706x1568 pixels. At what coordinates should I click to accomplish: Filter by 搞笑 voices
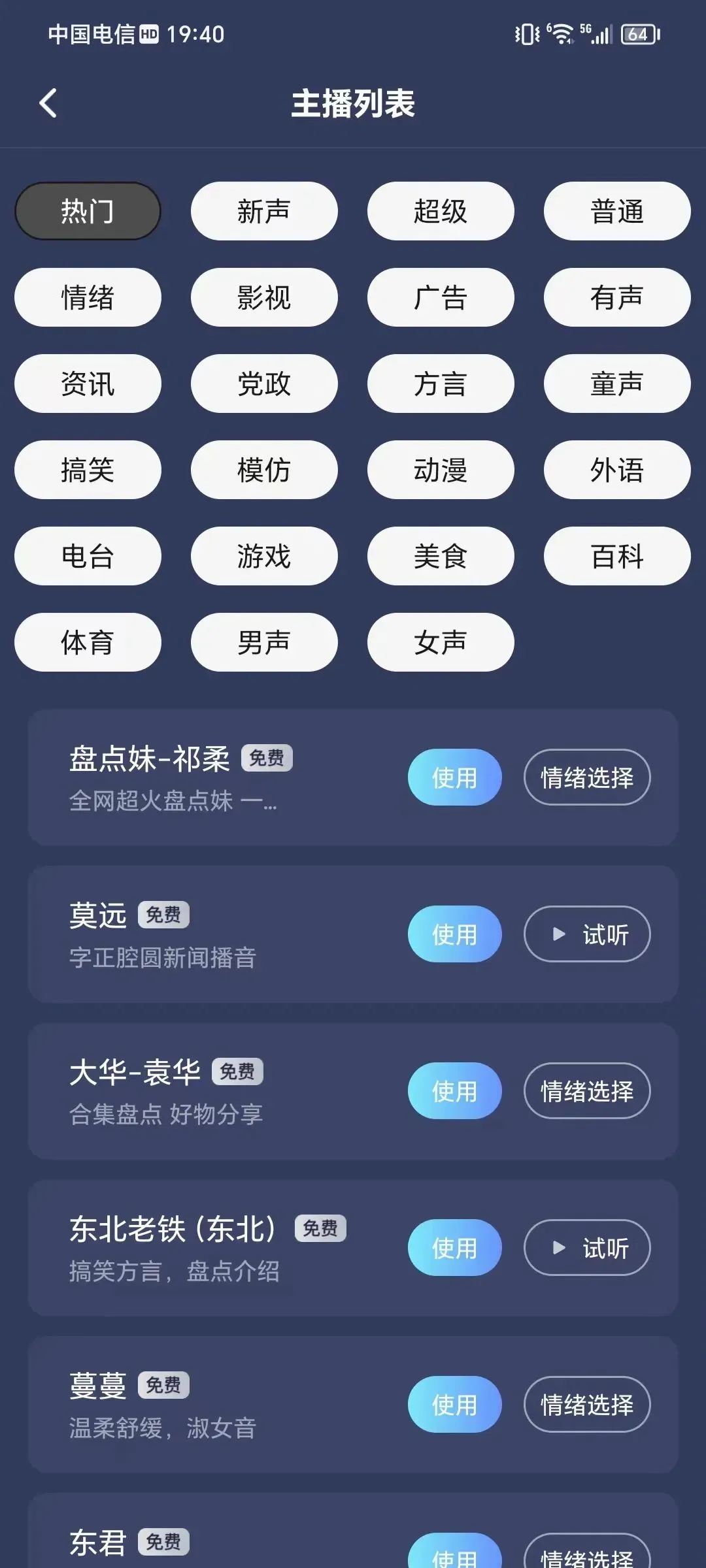coord(88,470)
